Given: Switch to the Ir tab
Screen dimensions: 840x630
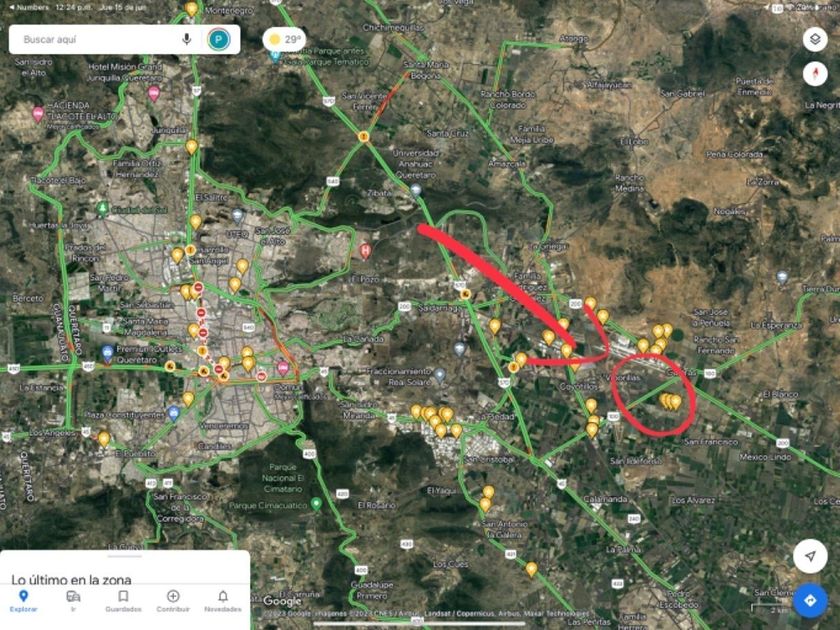Looking at the screenshot, I should point(73,600).
